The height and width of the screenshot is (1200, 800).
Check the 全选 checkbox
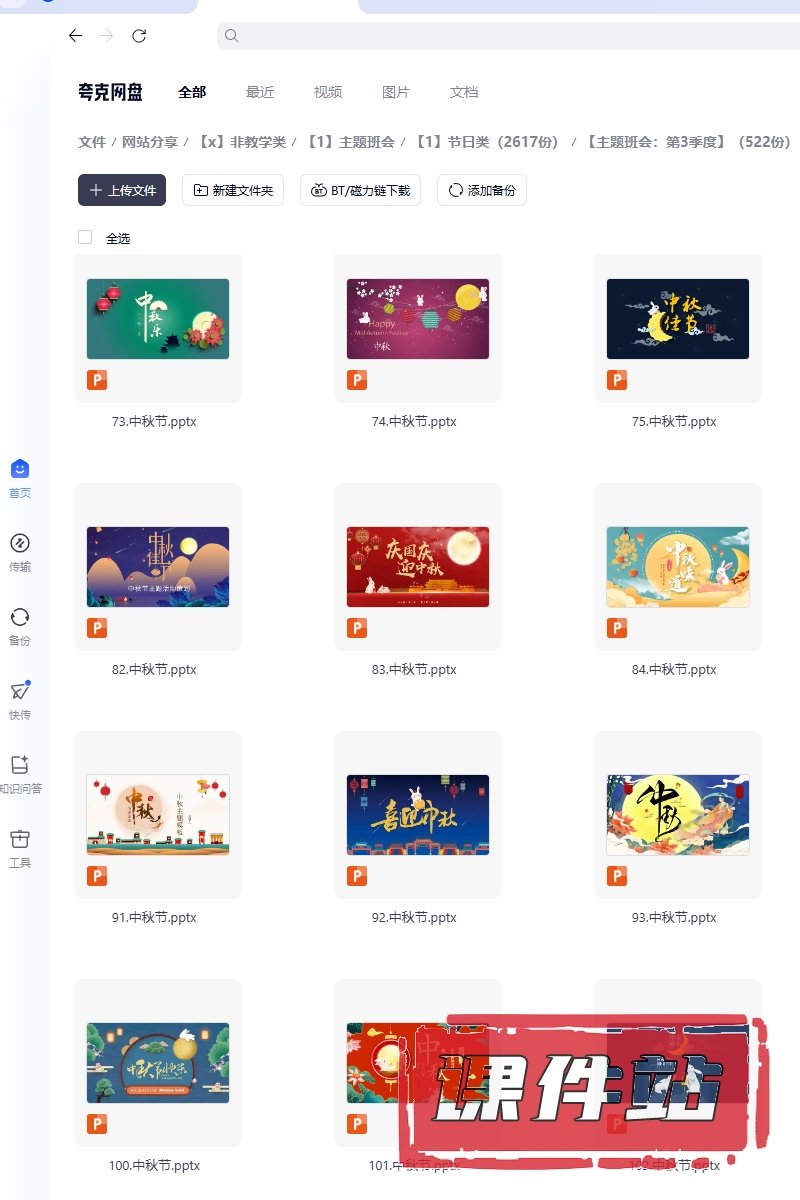[85, 238]
